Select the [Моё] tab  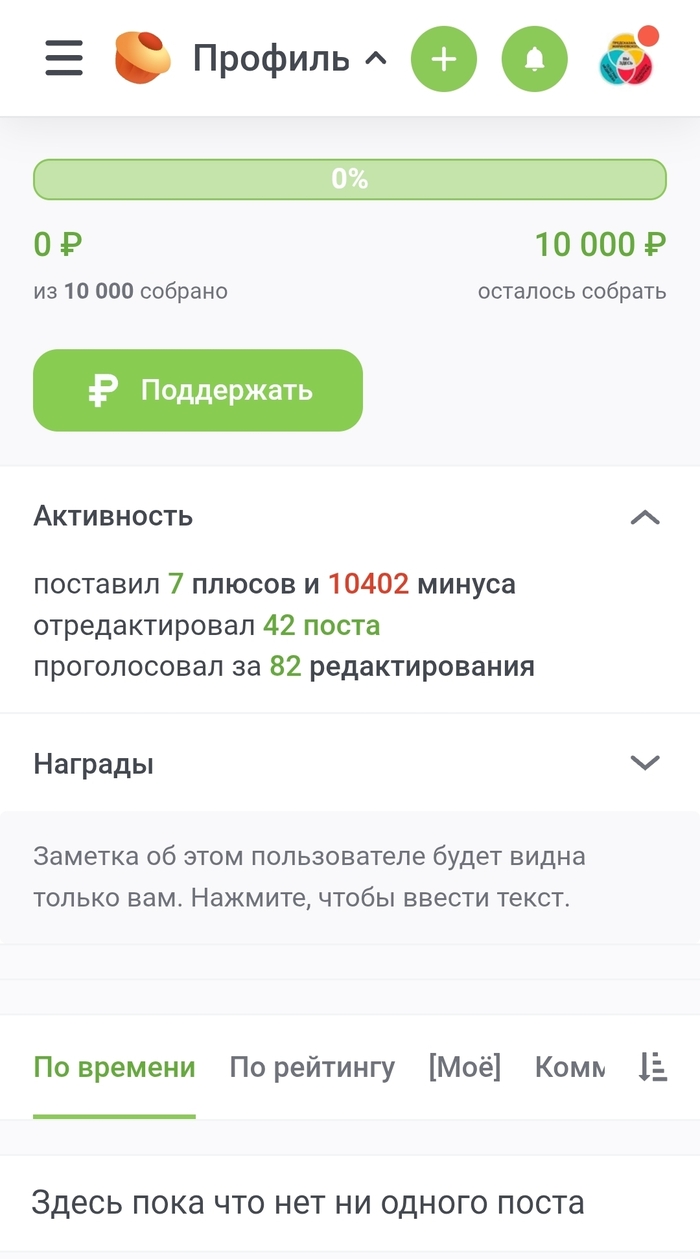[x=465, y=1068]
